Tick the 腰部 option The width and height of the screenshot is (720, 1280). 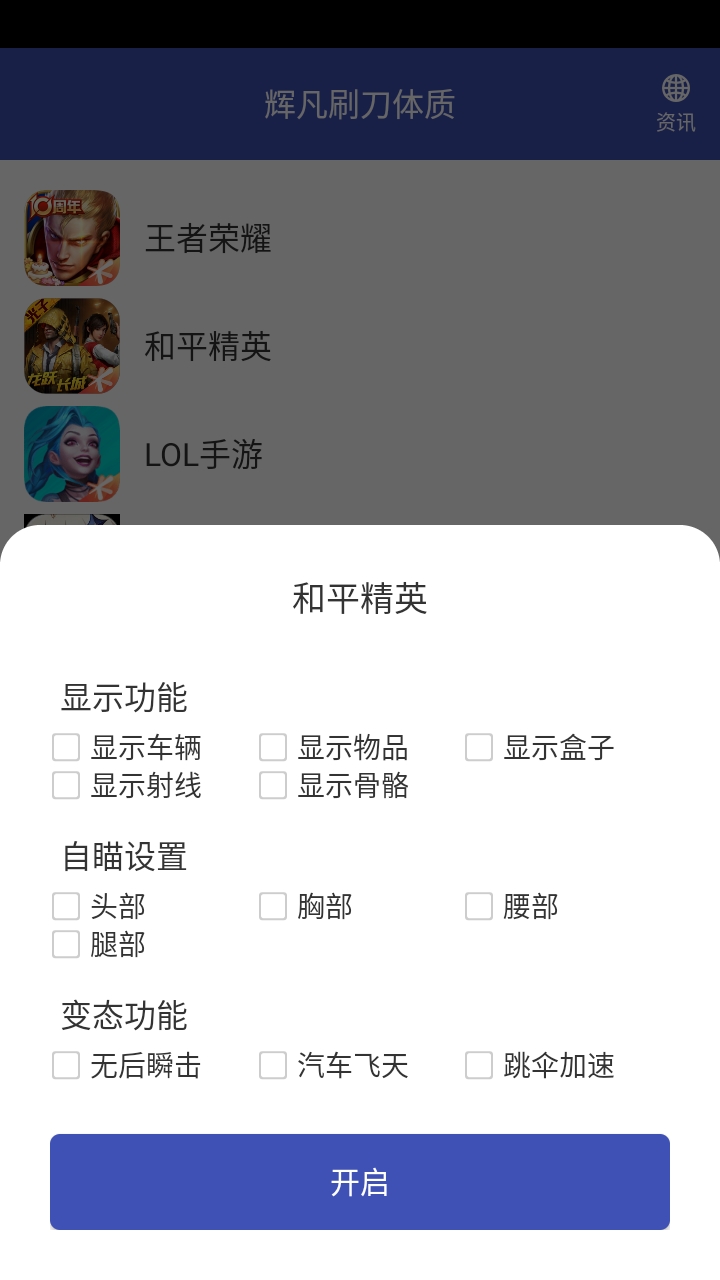[479, 906]
